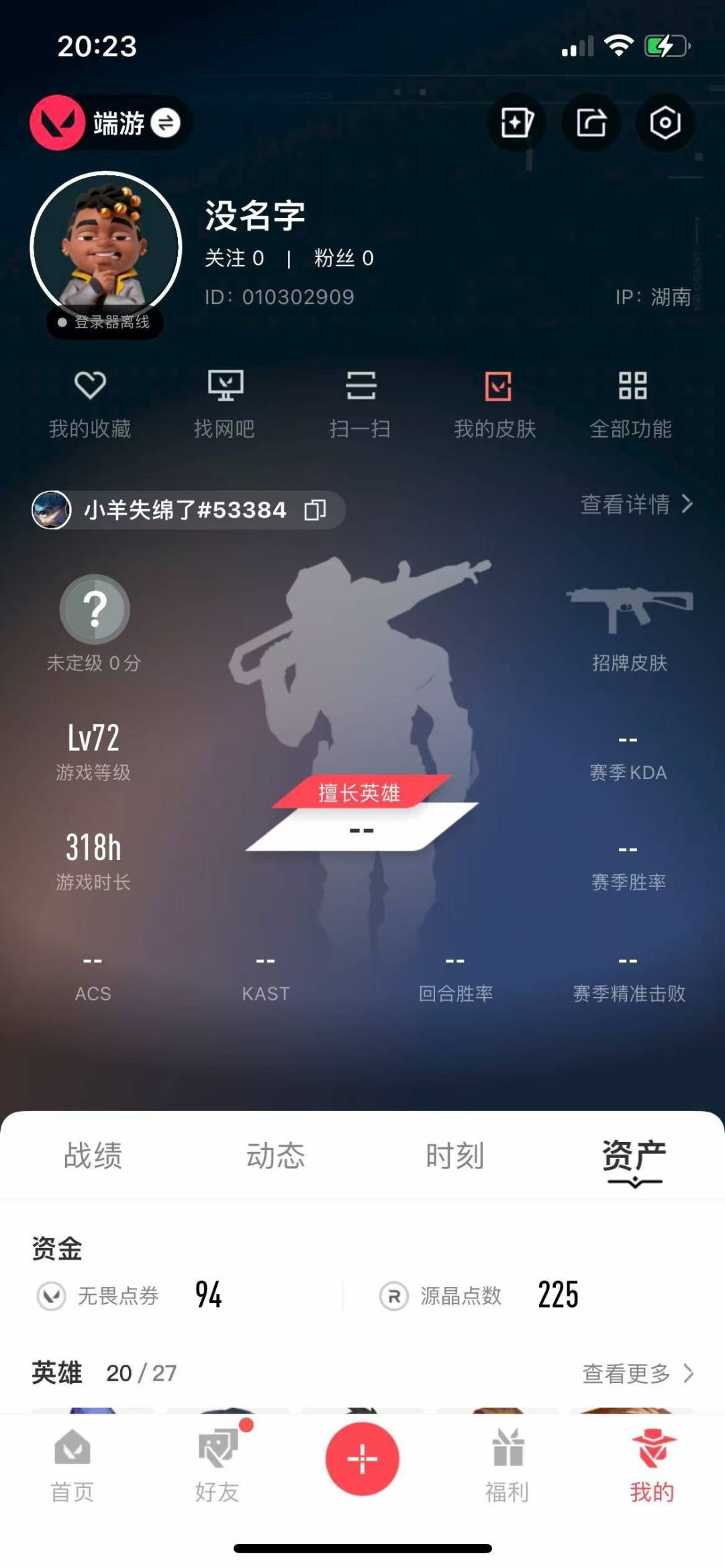Open the 福利 benefits tab
Image resolution: width=725 pixels, height=1568 pixels.
[507, 1465]
